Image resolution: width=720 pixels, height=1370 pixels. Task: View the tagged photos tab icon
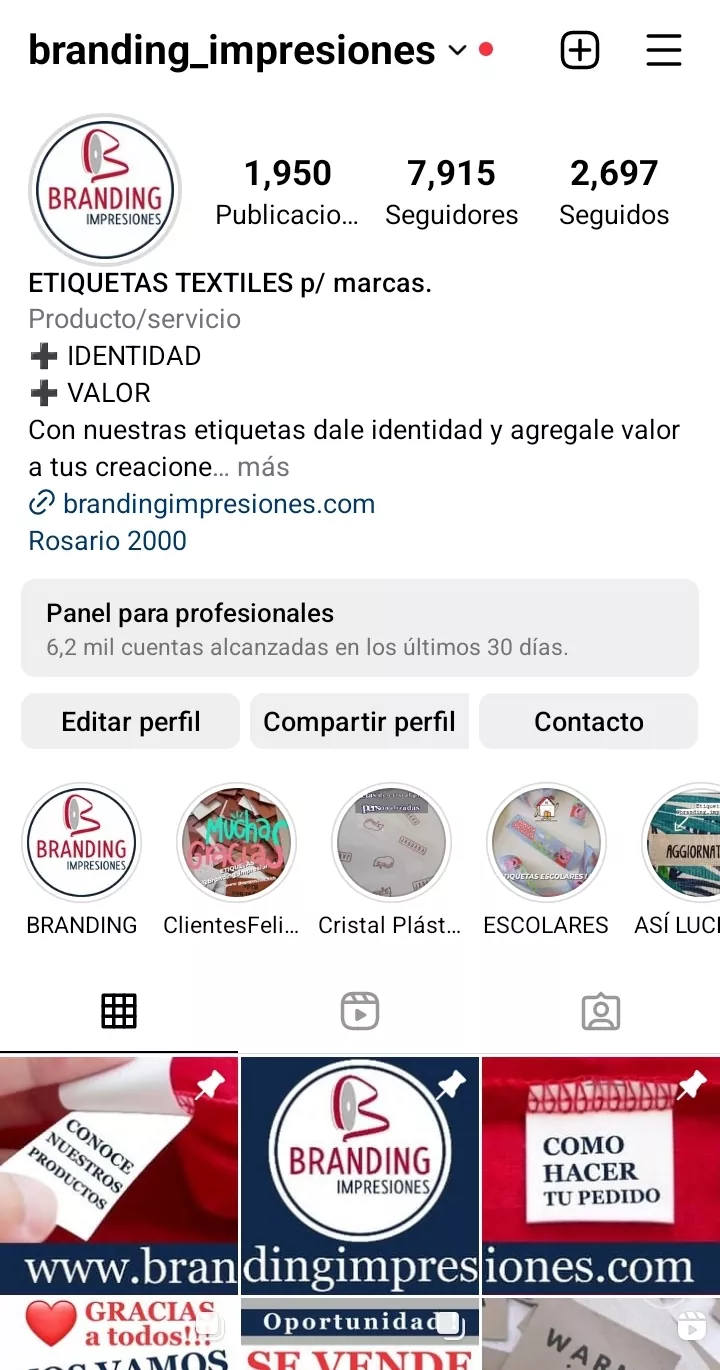click(599, 1010)
